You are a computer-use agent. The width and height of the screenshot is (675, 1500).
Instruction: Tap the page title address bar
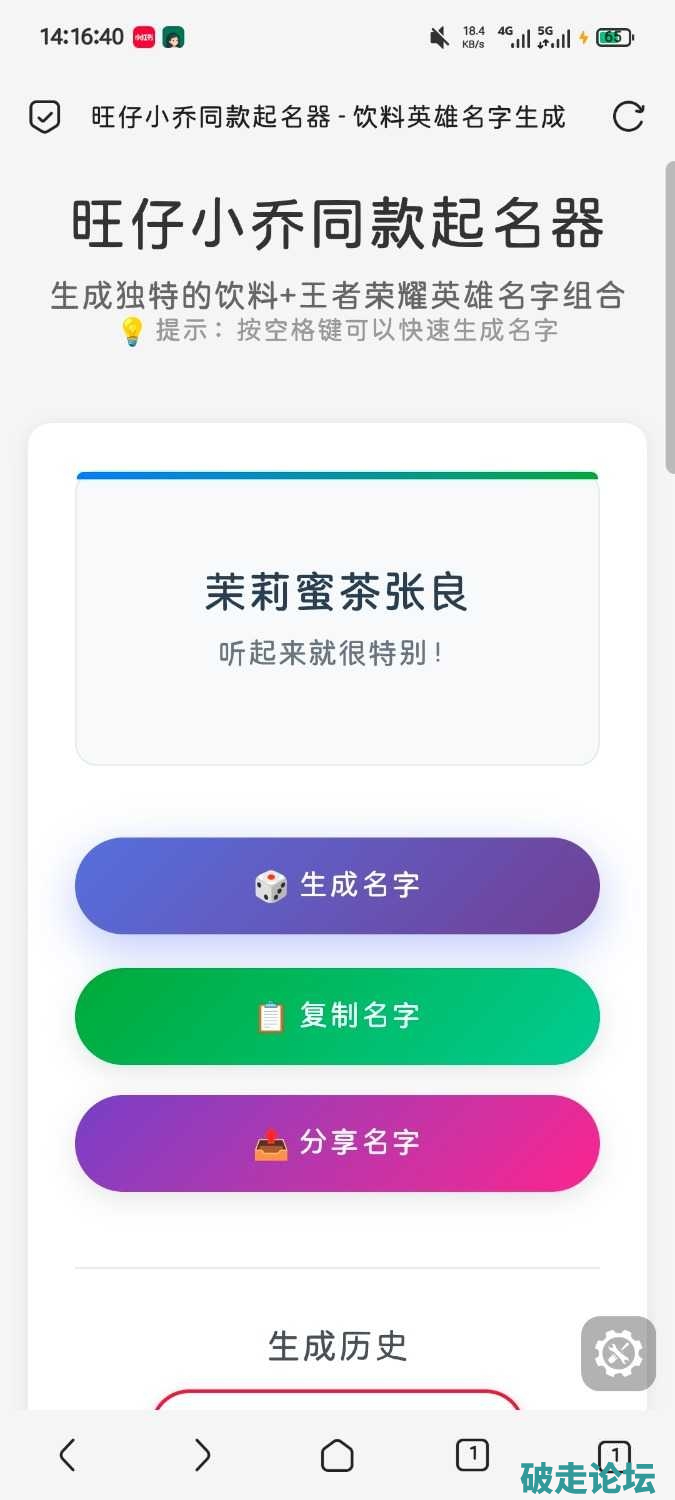point(328,117)
